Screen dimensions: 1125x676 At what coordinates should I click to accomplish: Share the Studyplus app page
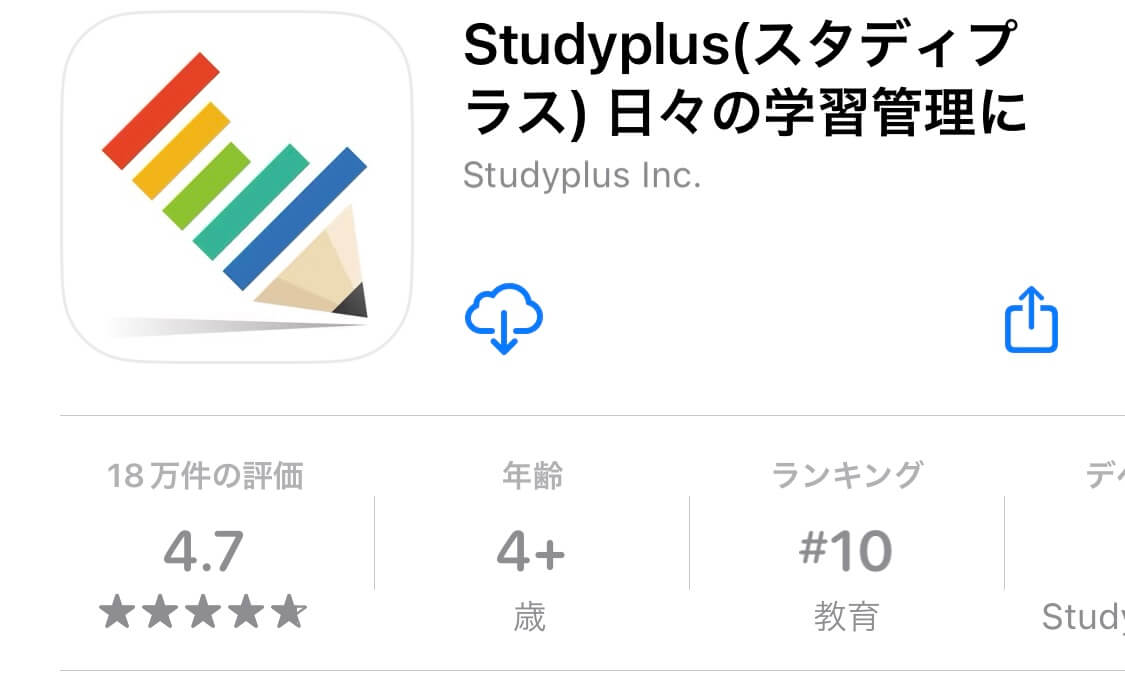[x=1030, y=320]
